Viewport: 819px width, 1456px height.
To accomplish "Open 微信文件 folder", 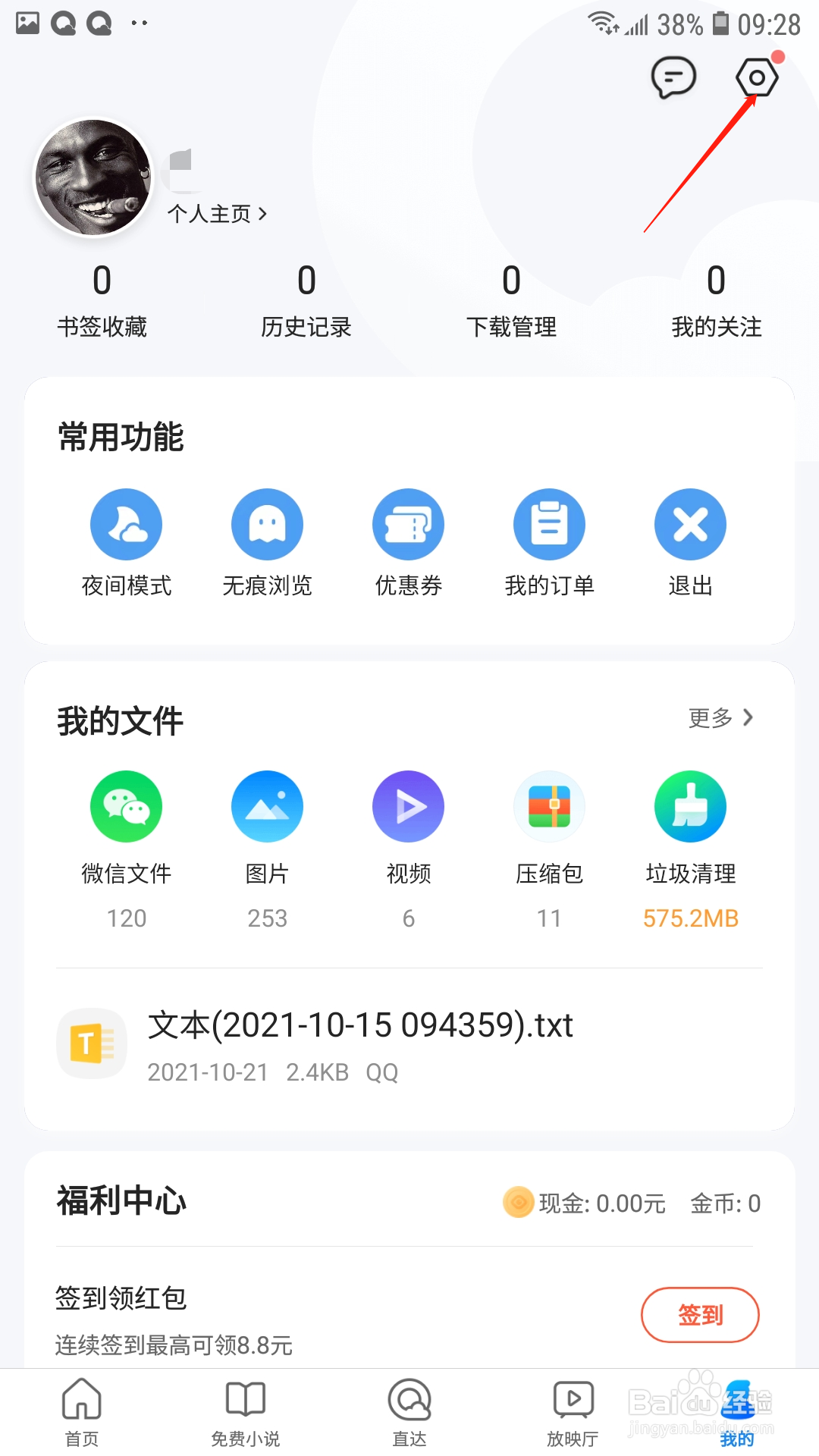I will click(127, 827).
